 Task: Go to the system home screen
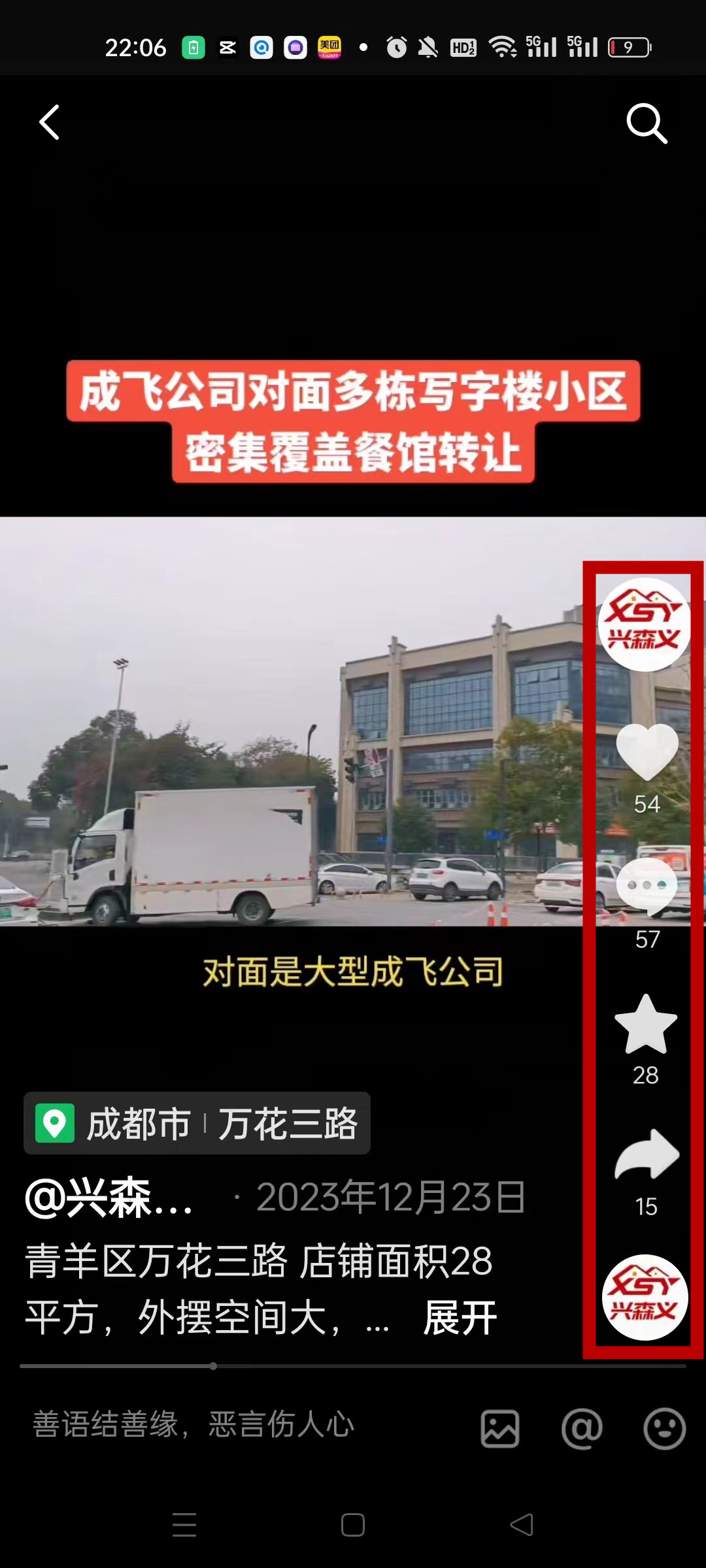coord(353,1525)
